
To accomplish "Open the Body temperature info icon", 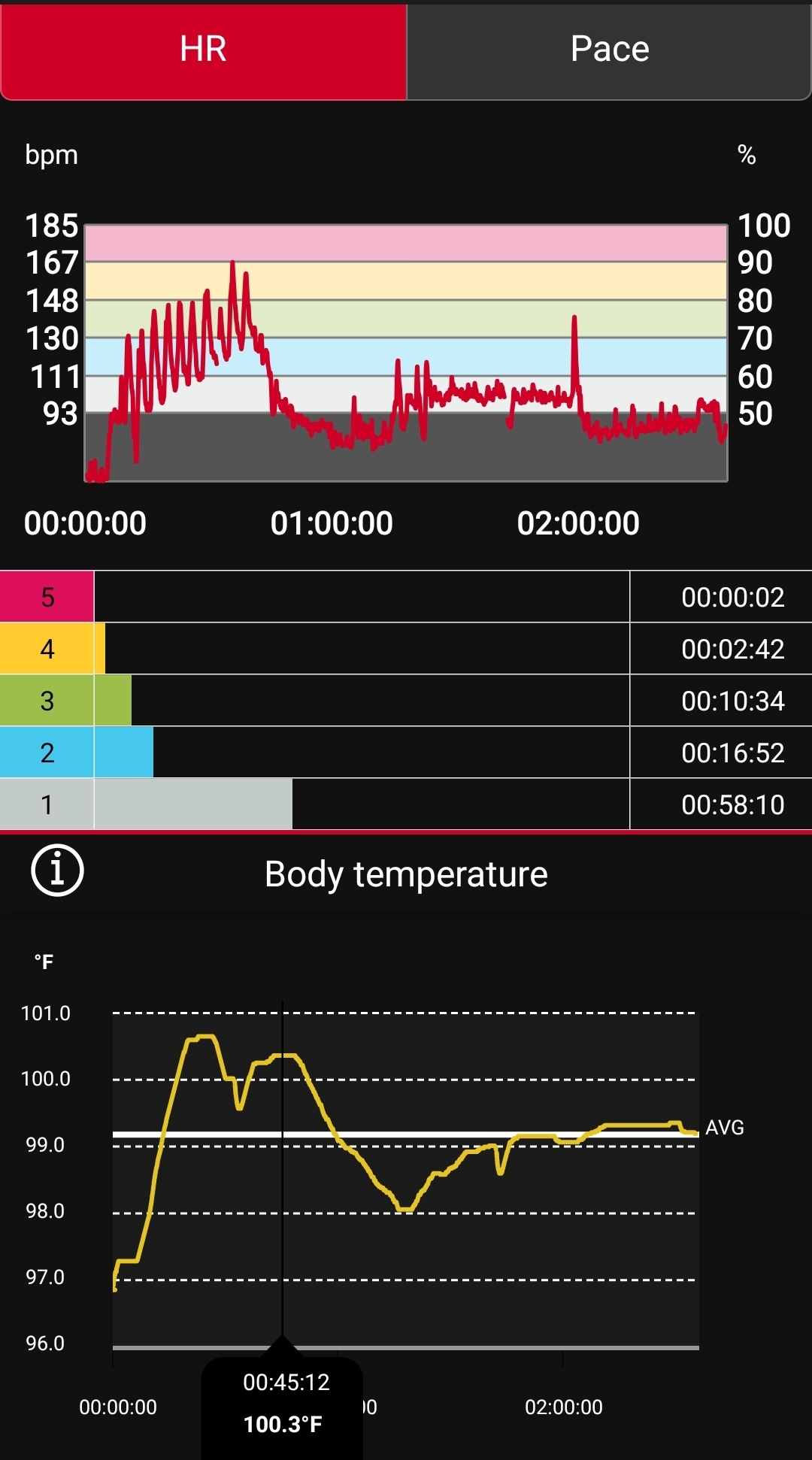I will pos(57,871).
